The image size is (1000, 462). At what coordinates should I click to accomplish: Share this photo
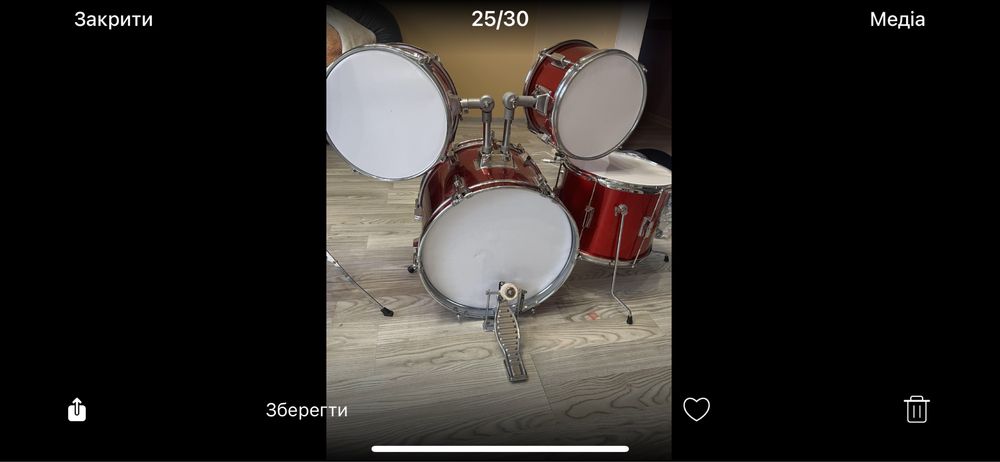point(77,409)
